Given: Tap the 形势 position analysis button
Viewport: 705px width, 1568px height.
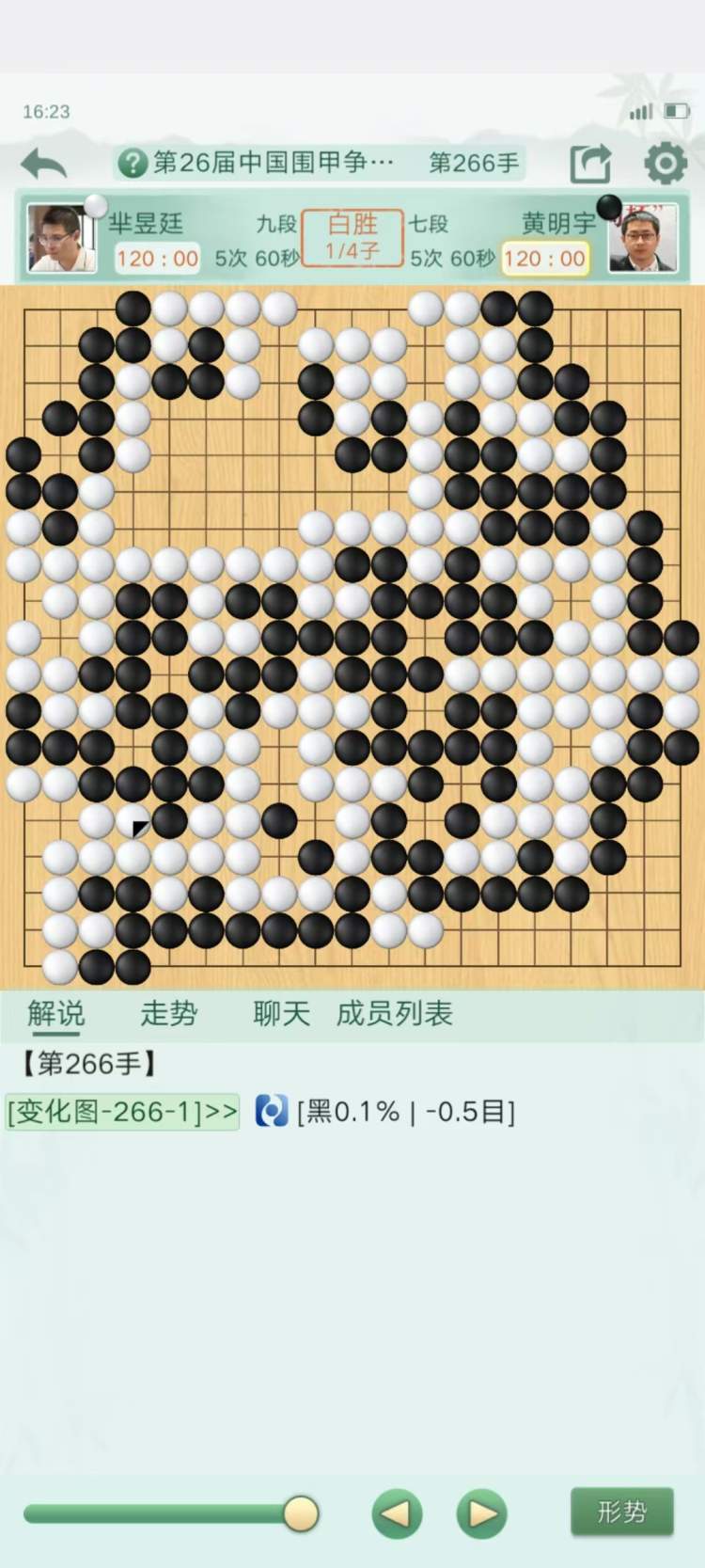Looking at the screenshot, I should pyautogui.click(x=621, y=1512).
